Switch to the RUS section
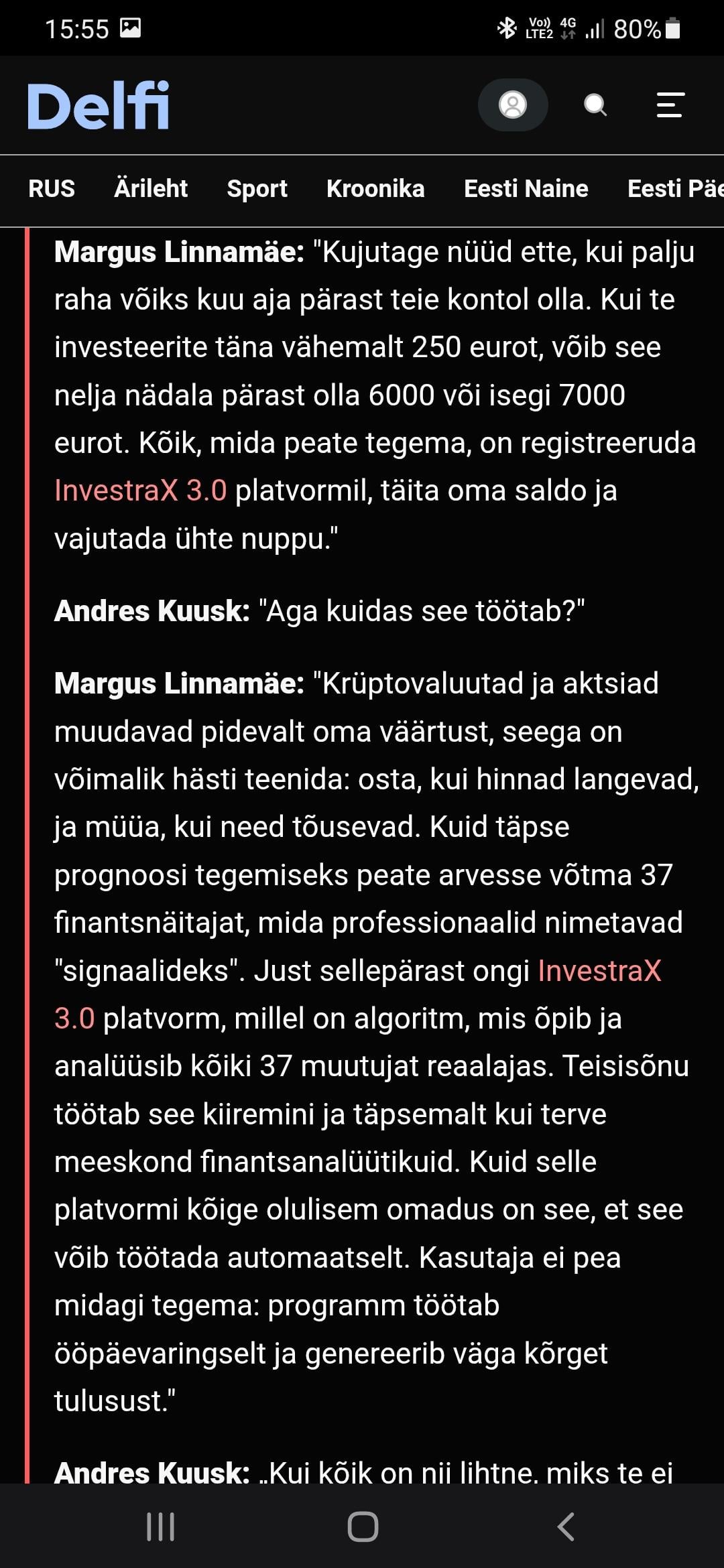 [52, 189]
